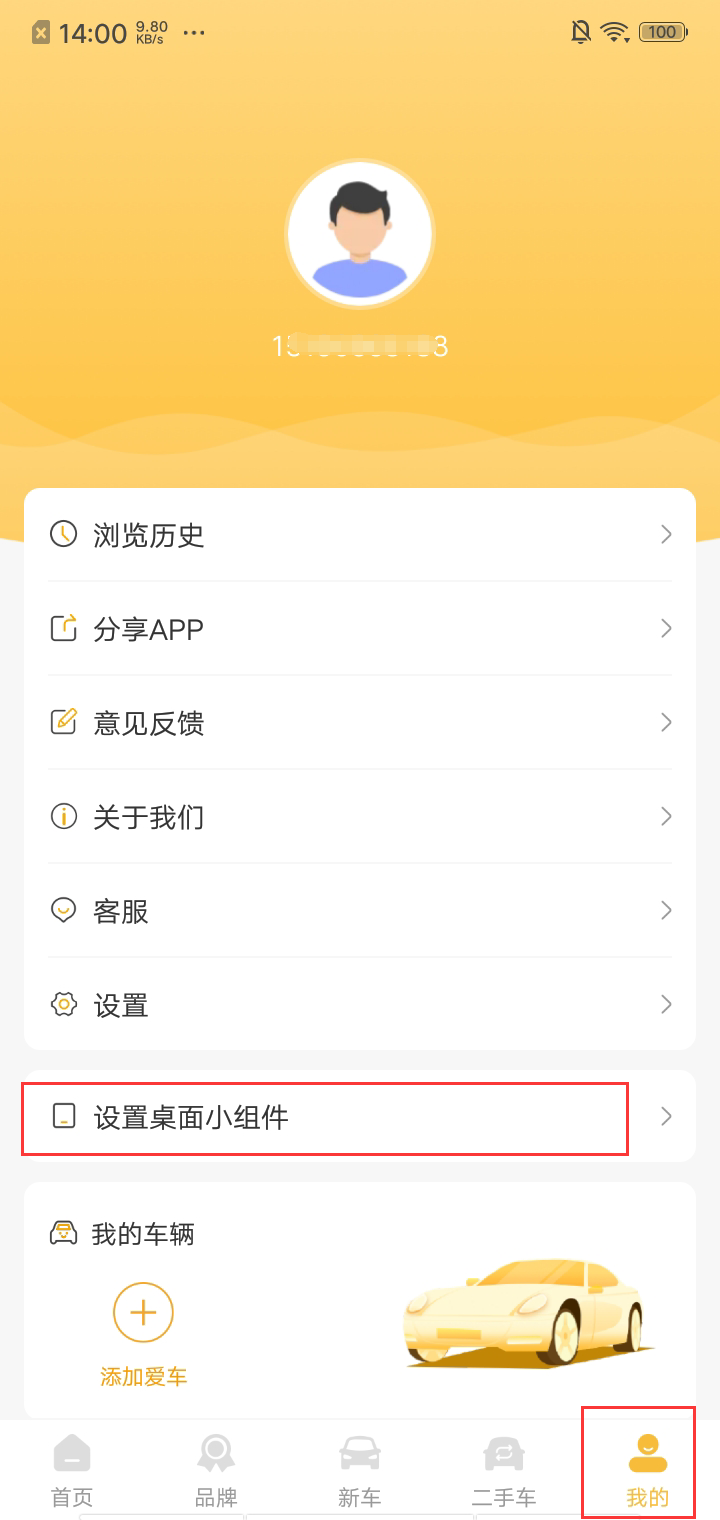The width and height of the screenshot is (720, 1520).
Task: Open the 分享APP row
Action: coord(359,629)
